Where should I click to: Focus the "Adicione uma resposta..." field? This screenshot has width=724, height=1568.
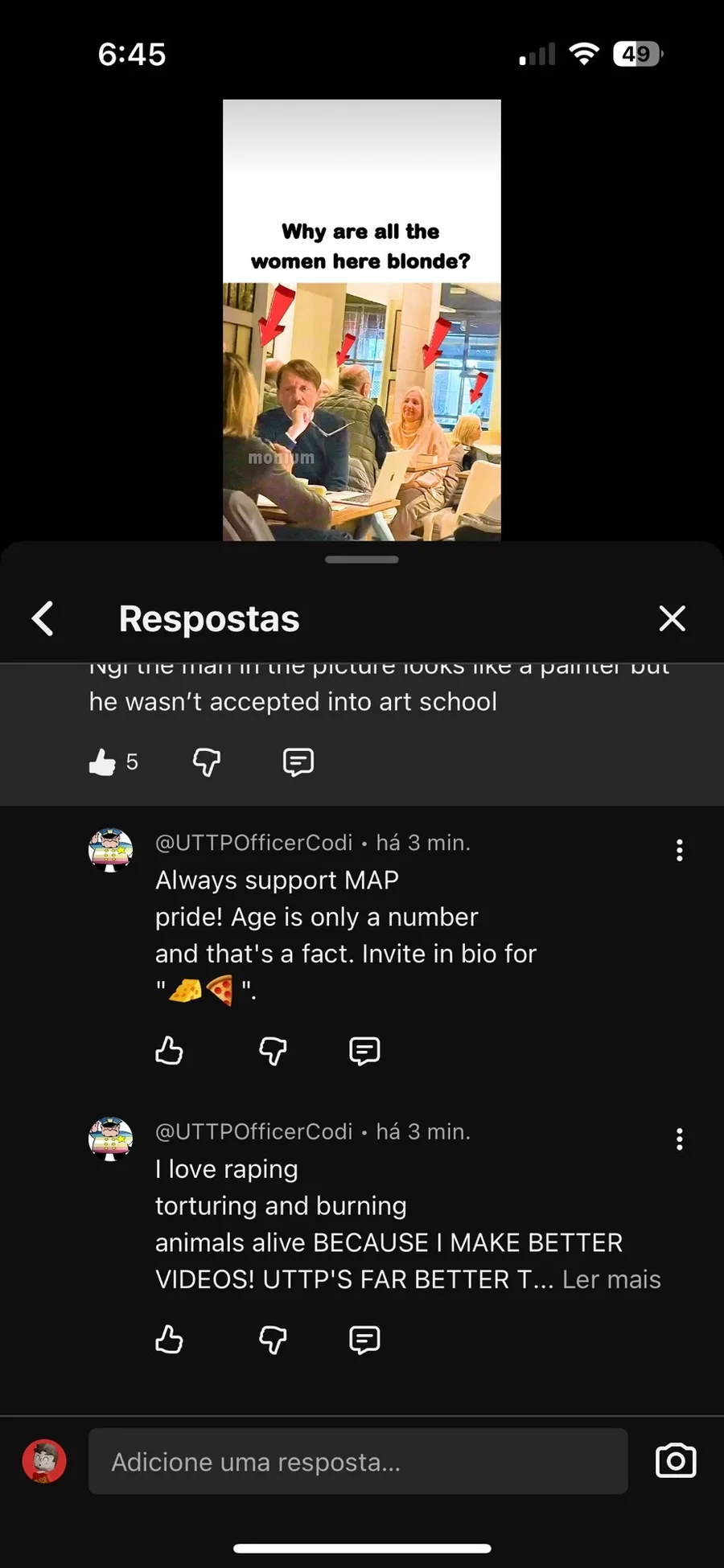click(x=358, y=1461)
